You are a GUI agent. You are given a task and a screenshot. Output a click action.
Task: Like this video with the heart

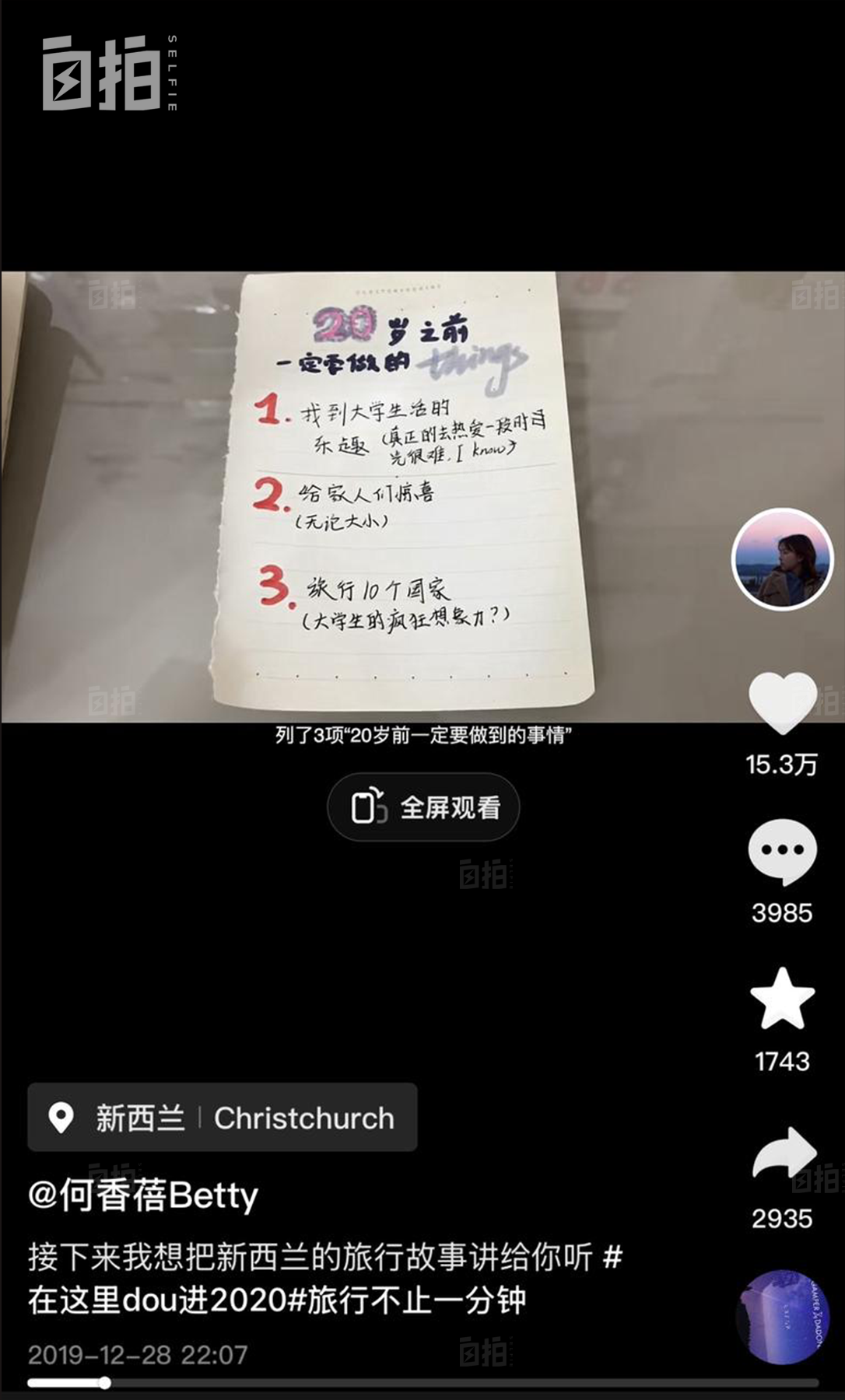click(x=782, y=703)
